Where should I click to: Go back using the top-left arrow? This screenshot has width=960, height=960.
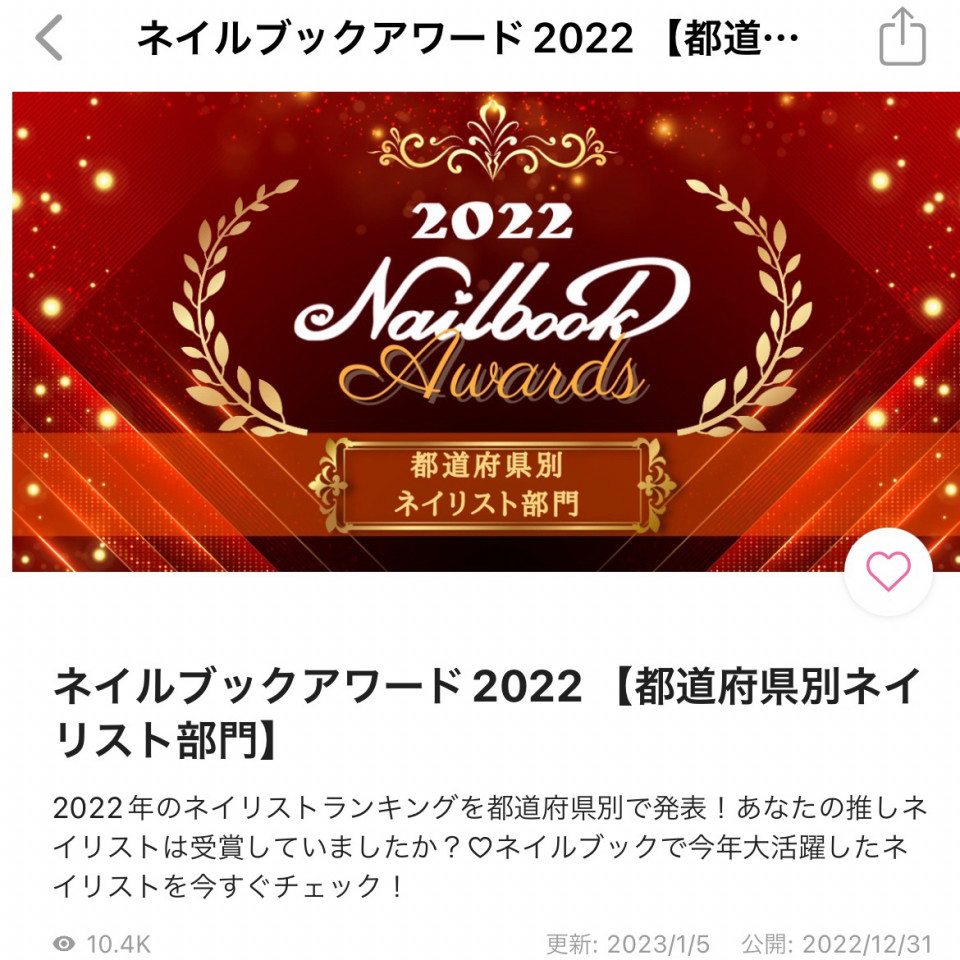click(48, 39)
